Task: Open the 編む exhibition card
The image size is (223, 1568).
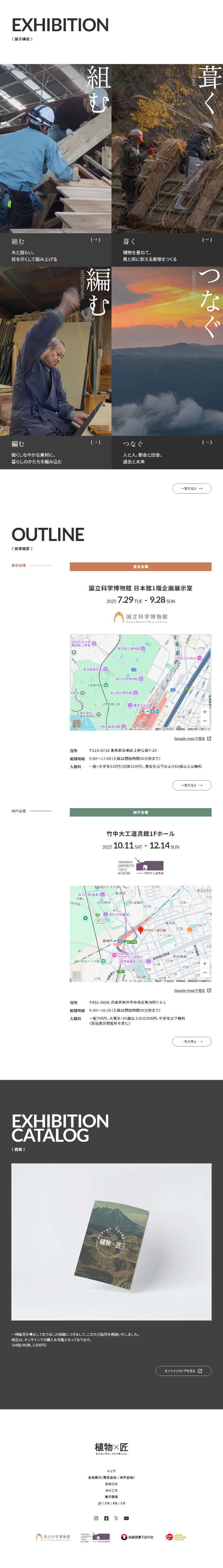Action: [55, 367]
